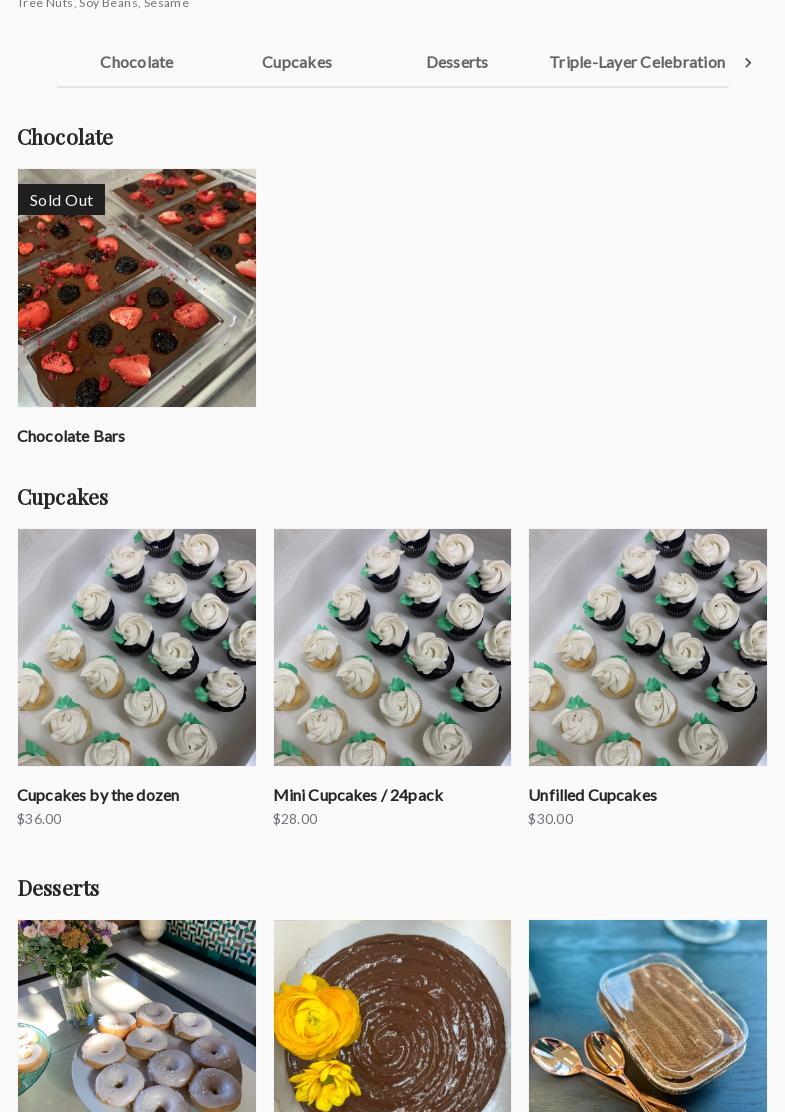Screen dimensions: 785x1112
Task: Open Mini Cupcakes / 24pack product
Action: pos(392,648)
